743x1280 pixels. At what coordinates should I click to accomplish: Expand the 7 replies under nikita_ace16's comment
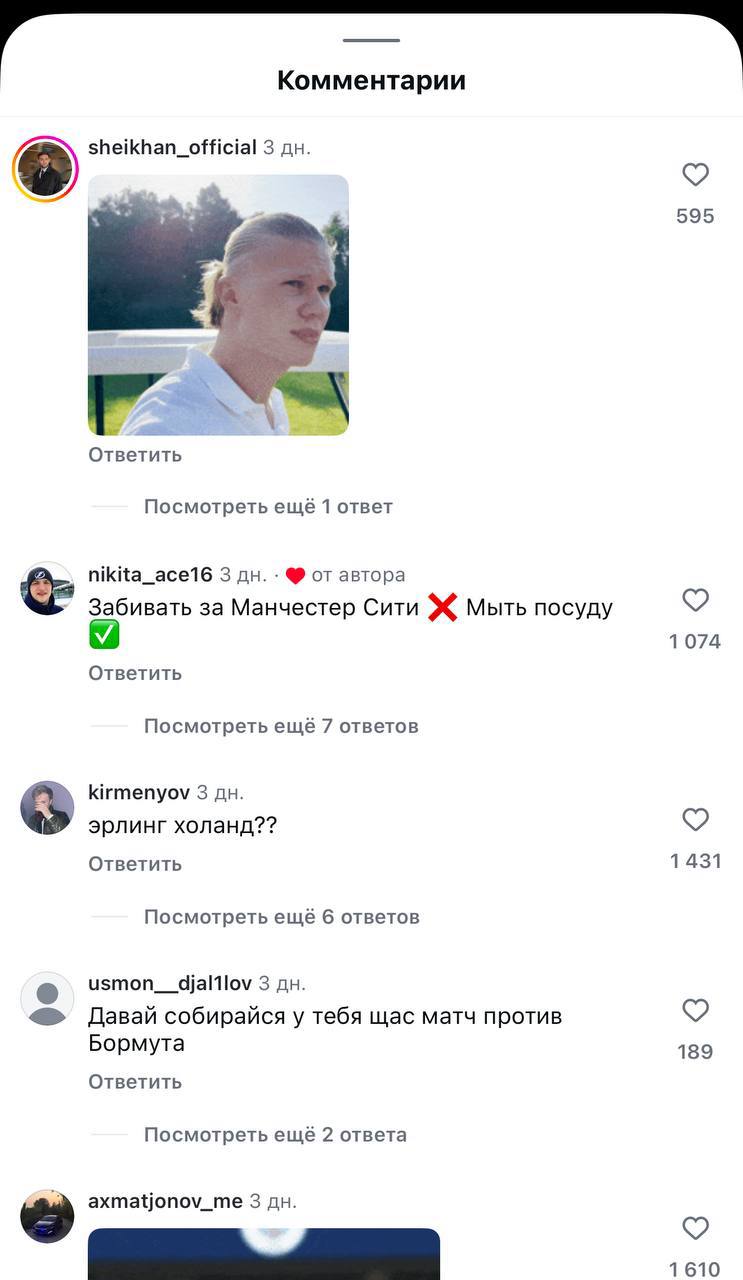[x=282, y=726]
